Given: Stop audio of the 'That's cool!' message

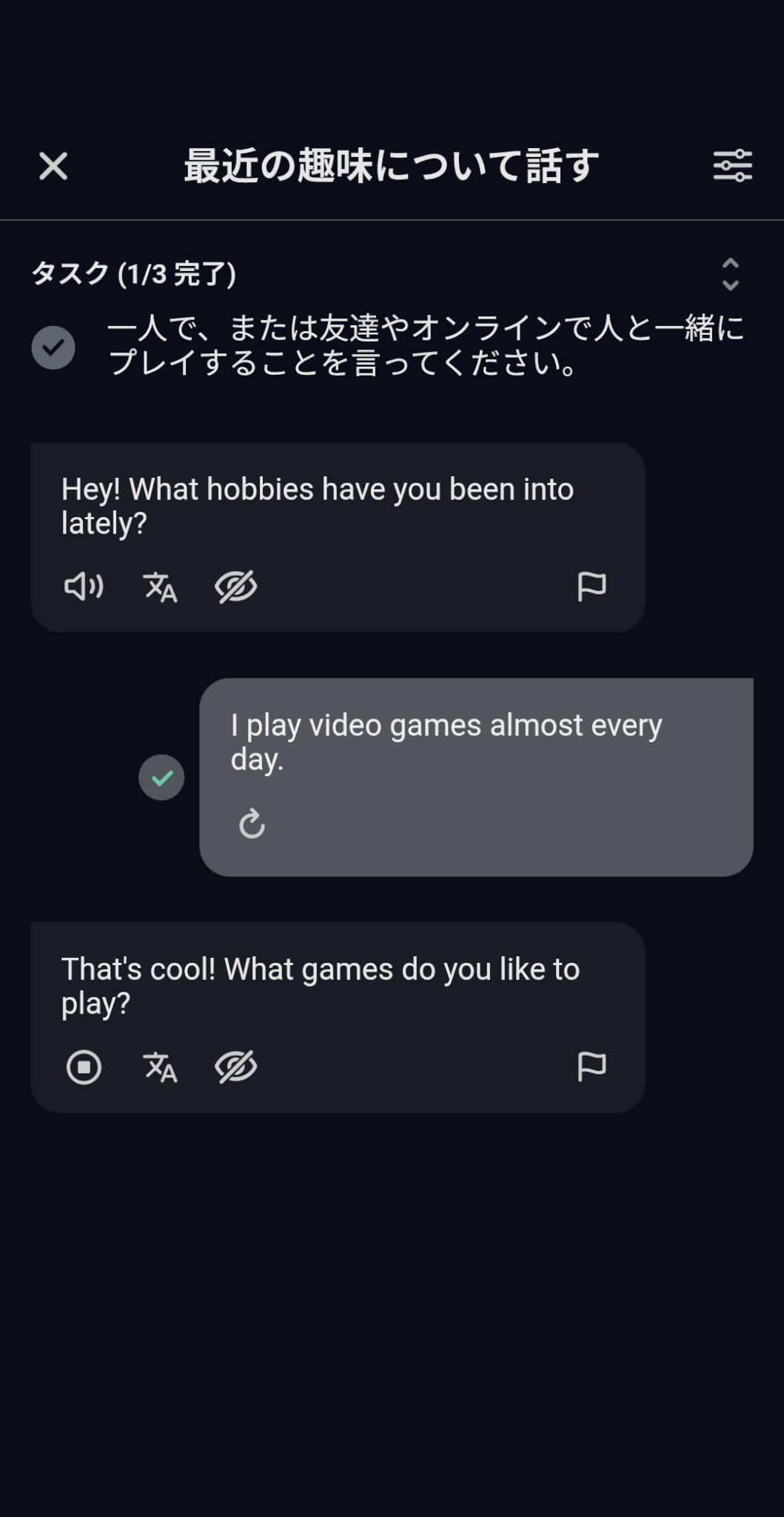Looking at the screenshot, I should click(x=84, y=1067).
